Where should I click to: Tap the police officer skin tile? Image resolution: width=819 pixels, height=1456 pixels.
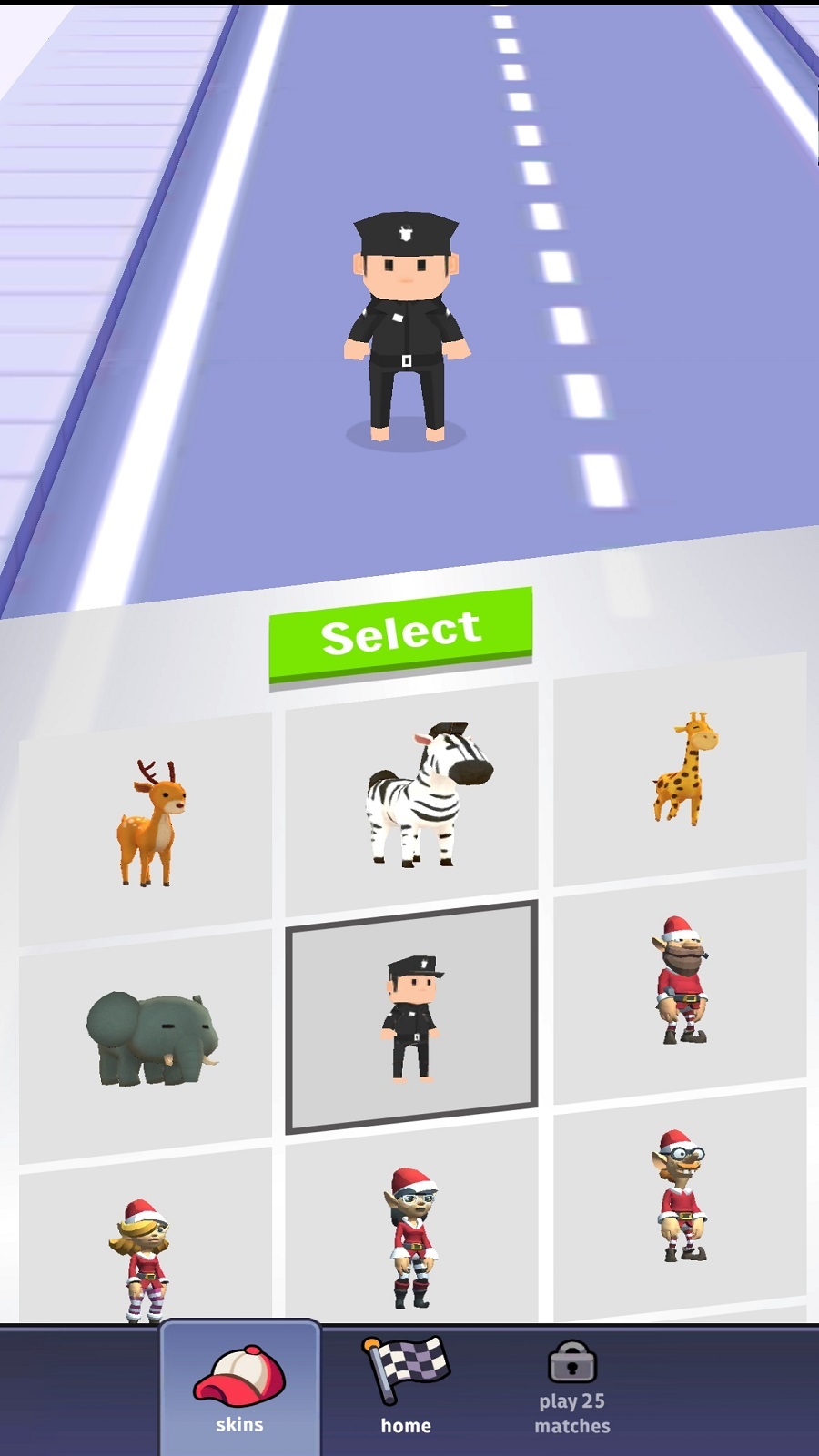coord(411,1017)
